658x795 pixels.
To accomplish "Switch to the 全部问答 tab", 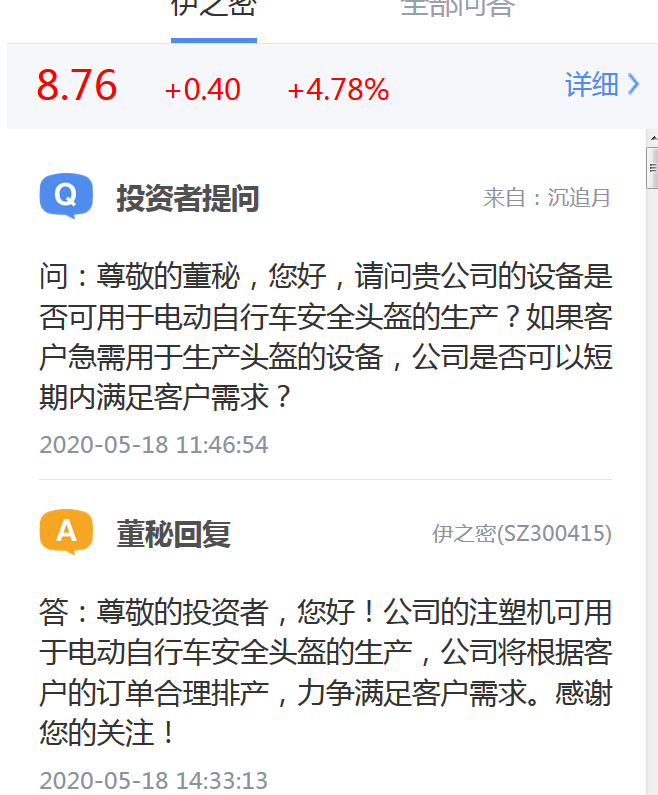I will (457, 10).
